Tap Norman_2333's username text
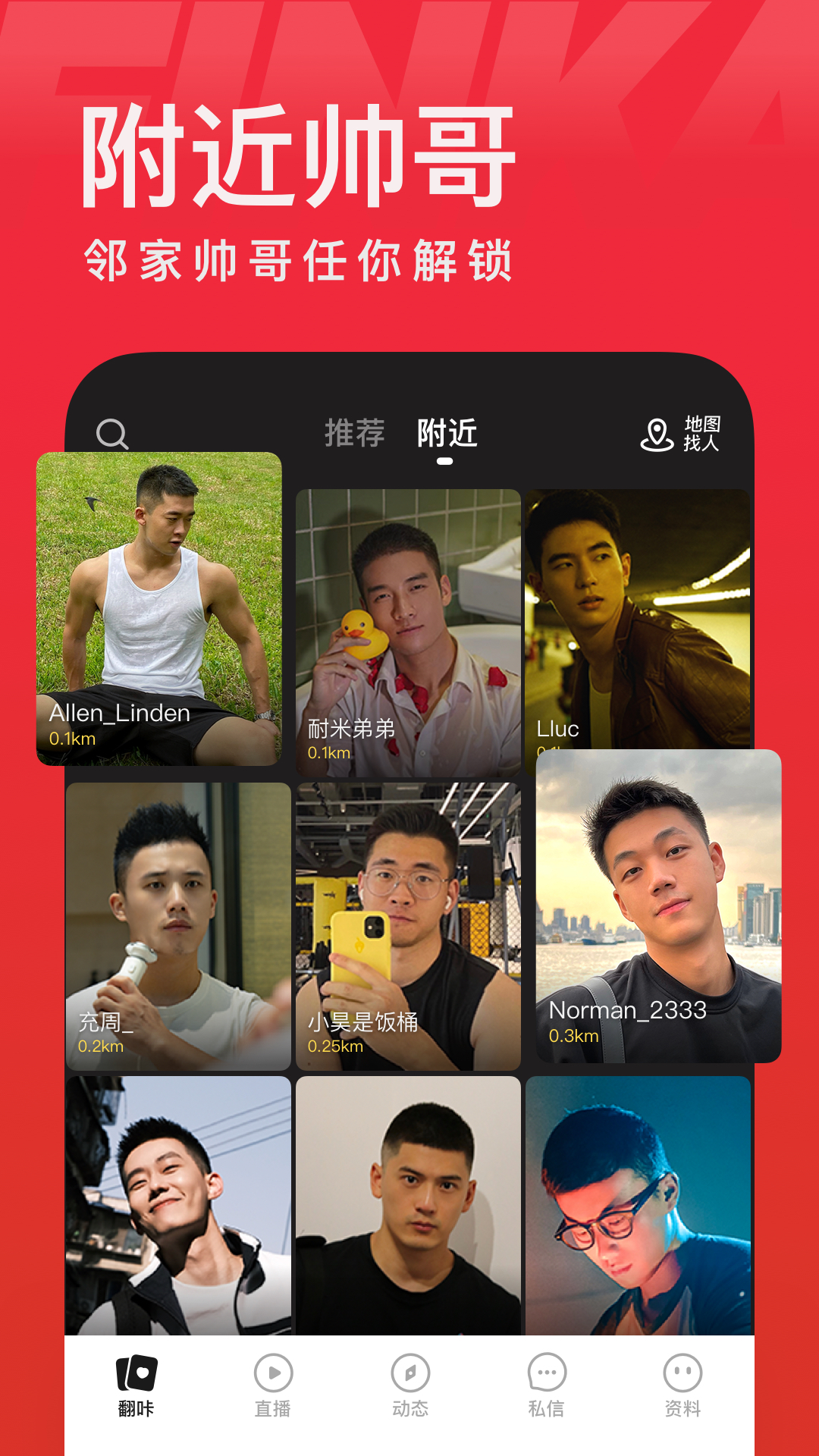The width and height of the screenshot is (819, 1456). [626, 1012]
